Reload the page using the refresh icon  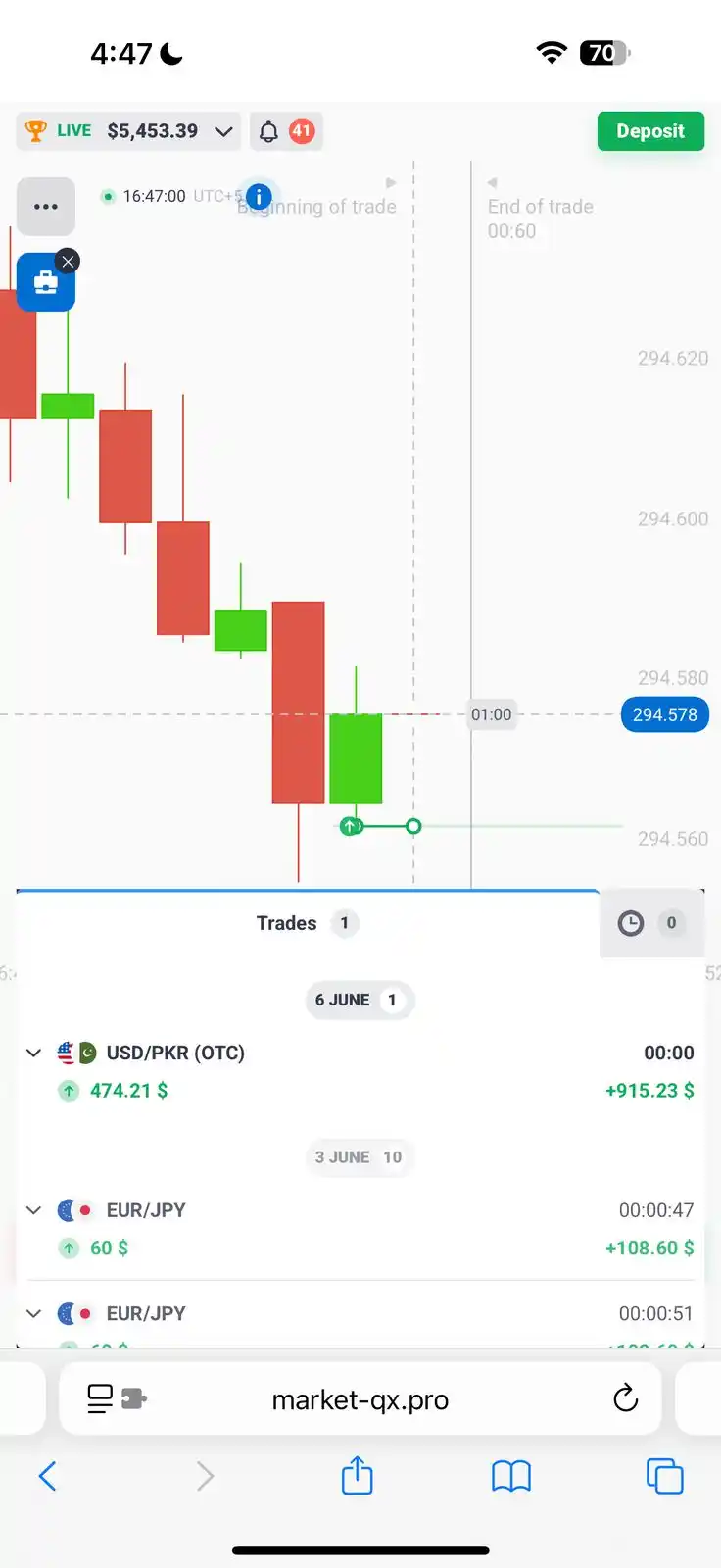pyautogui.click(x=625, y=1398)
